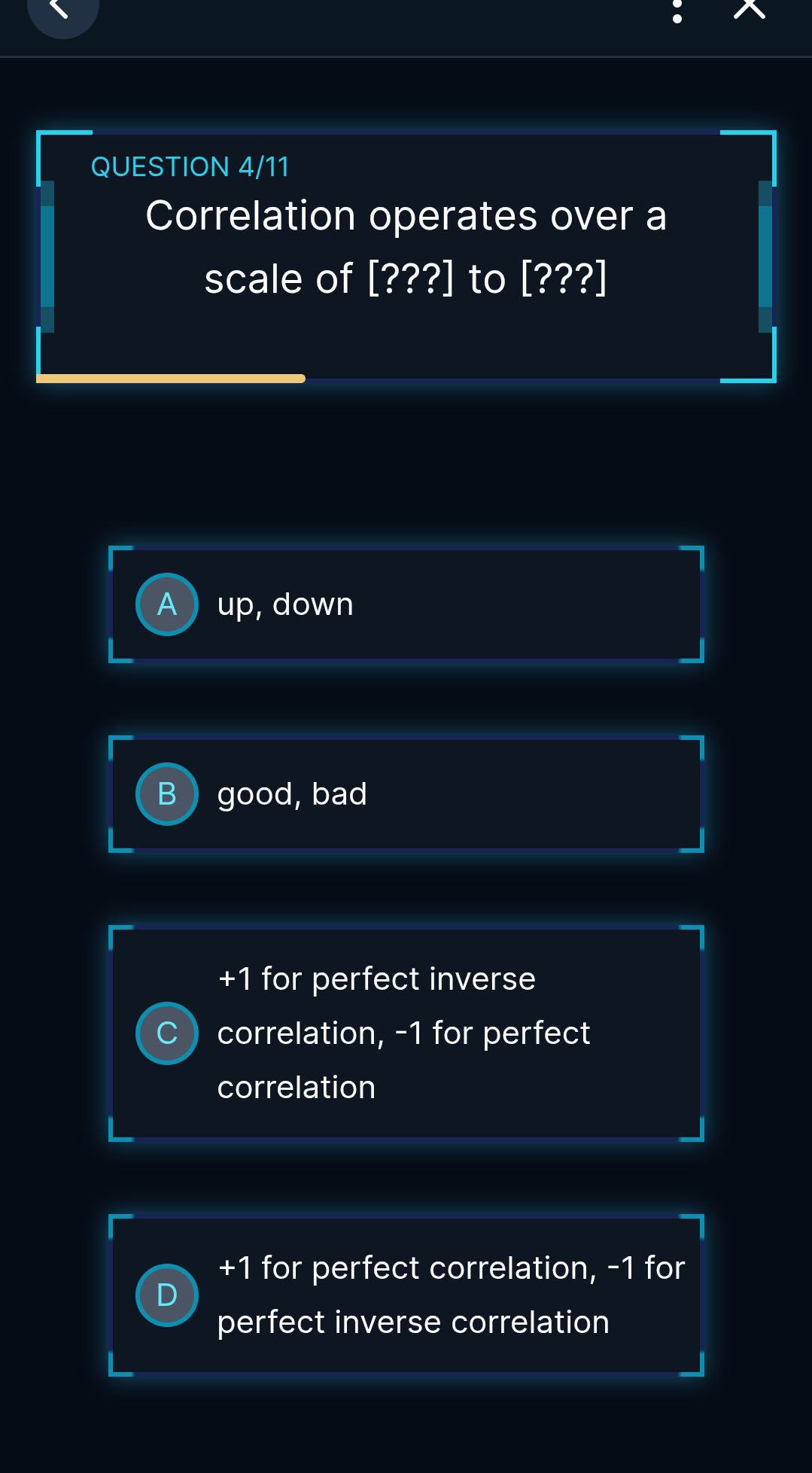812x1473 pixels.
Task: Open the three-dot overflow menu
Action: [x=677, y=11]
